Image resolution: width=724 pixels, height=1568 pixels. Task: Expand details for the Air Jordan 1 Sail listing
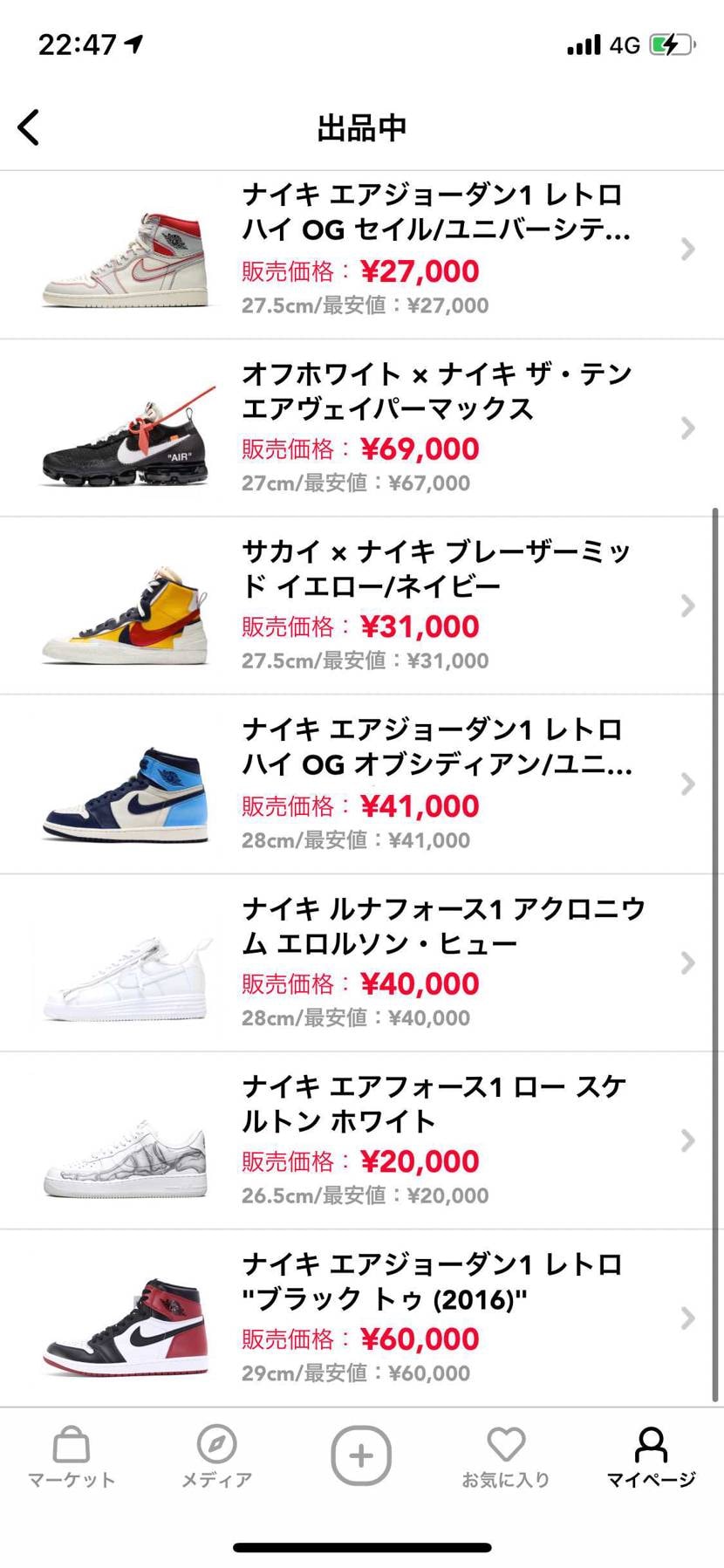click(x=688, y=250)
